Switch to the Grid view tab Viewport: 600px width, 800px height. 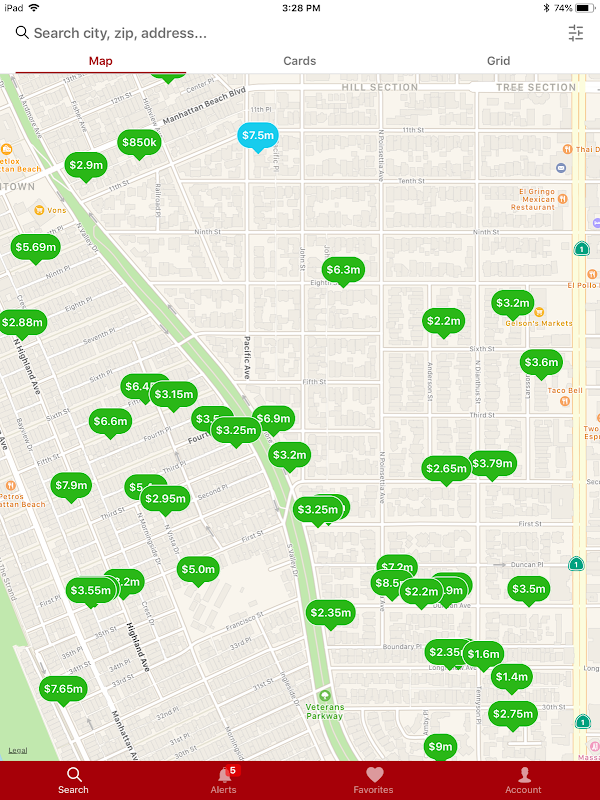point(498,61)
